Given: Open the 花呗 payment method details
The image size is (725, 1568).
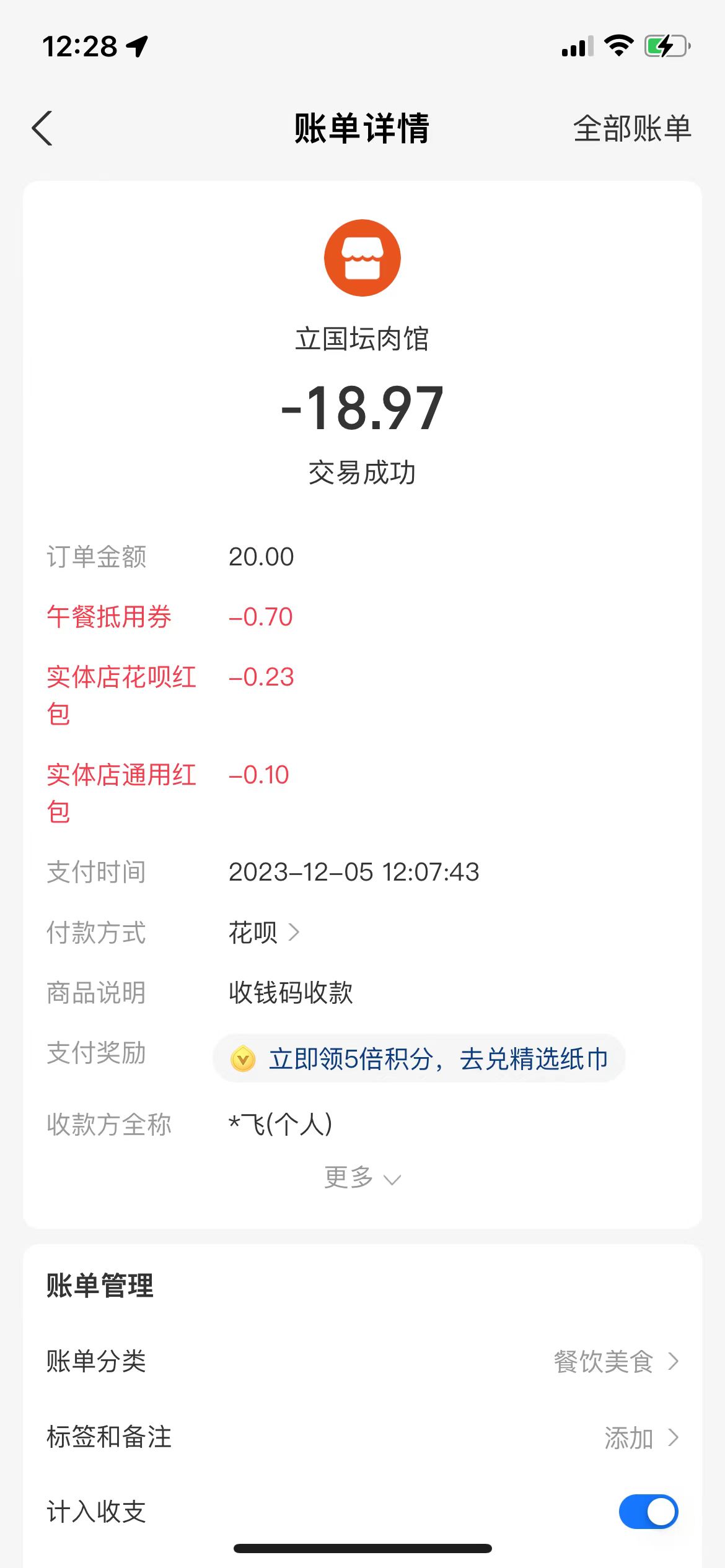Looking at the screenshot, I should coord(264,932).
